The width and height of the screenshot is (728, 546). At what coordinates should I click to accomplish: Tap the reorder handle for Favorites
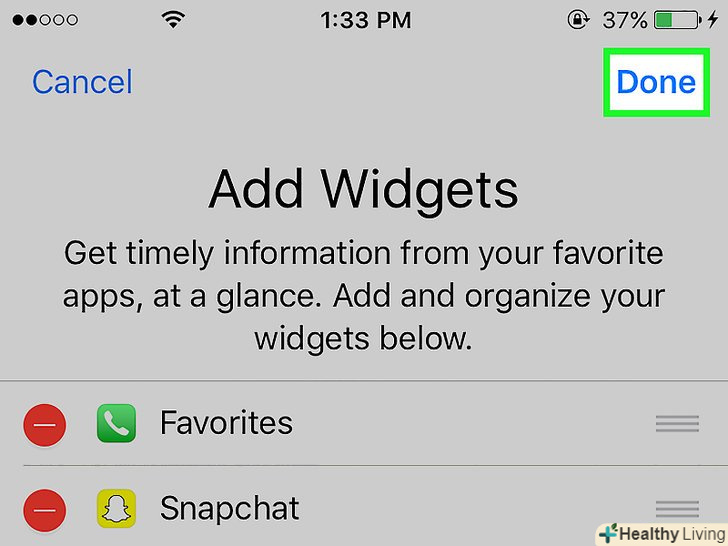(677, 424)
